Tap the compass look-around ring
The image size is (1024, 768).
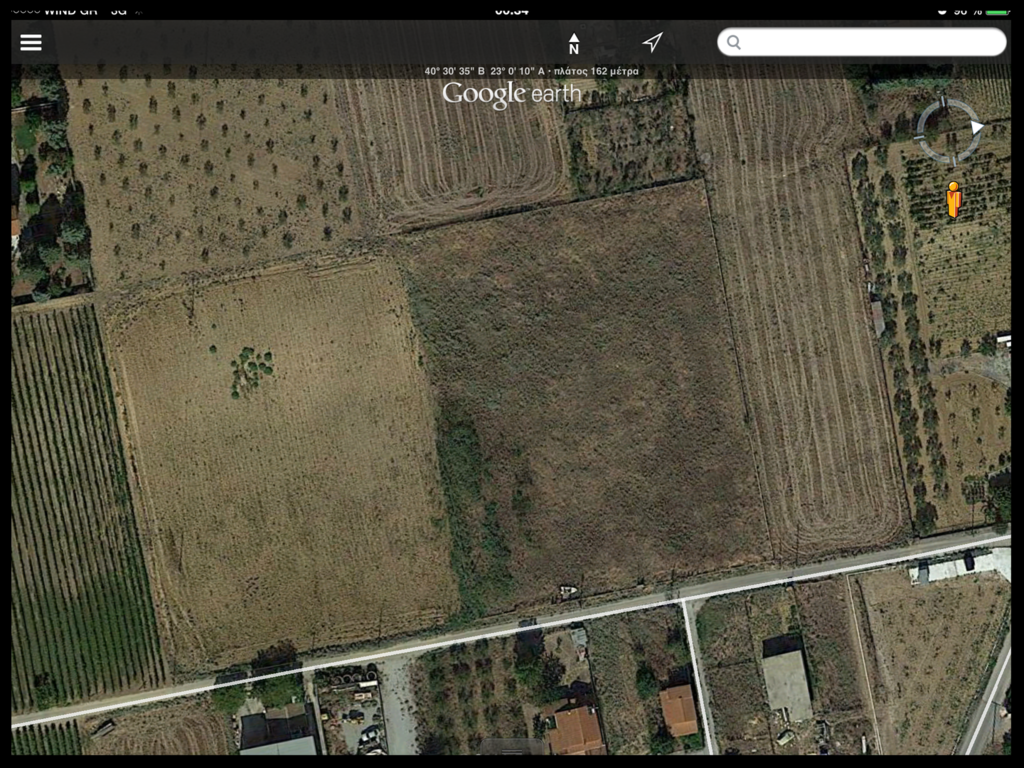click(x=948, y=130)
